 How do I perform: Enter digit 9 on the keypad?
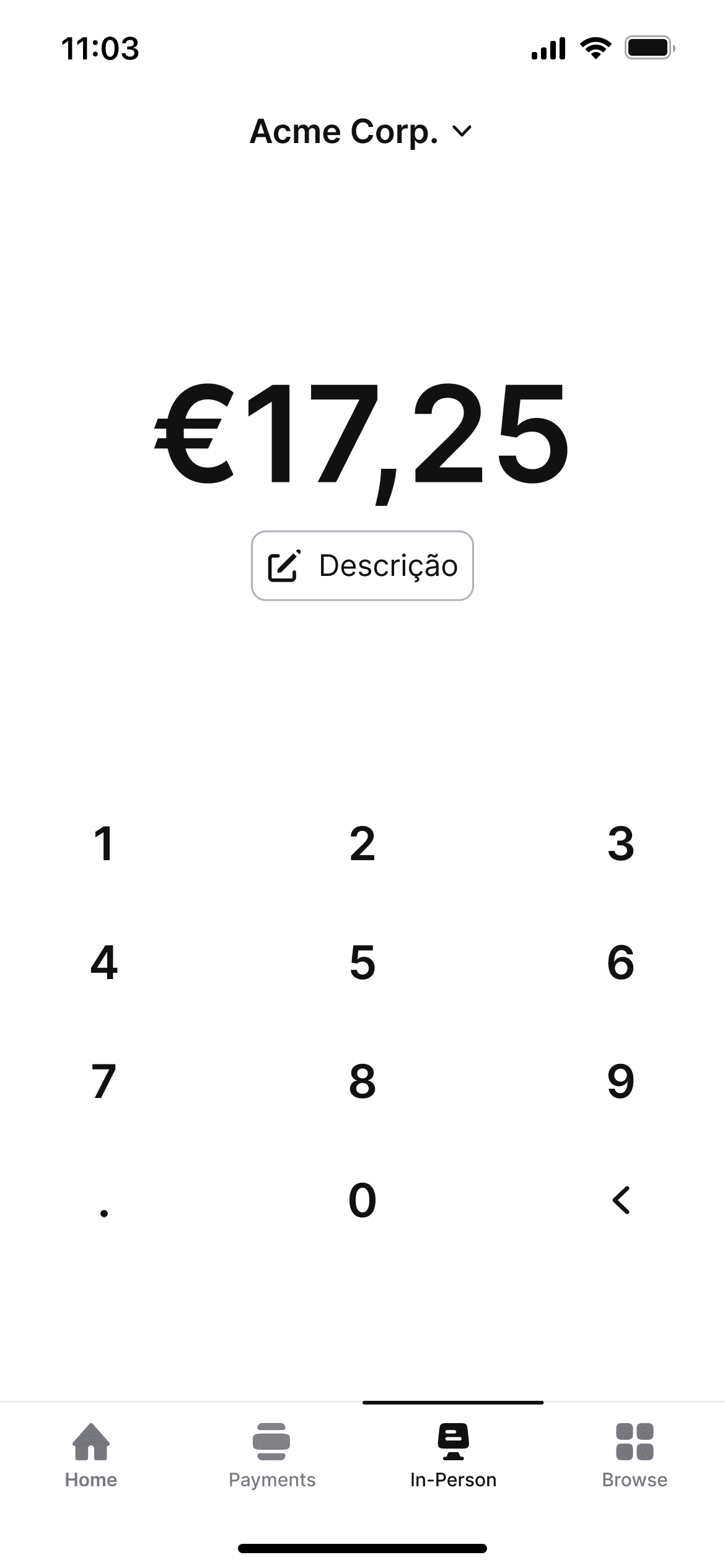(x=621, y=1081)
